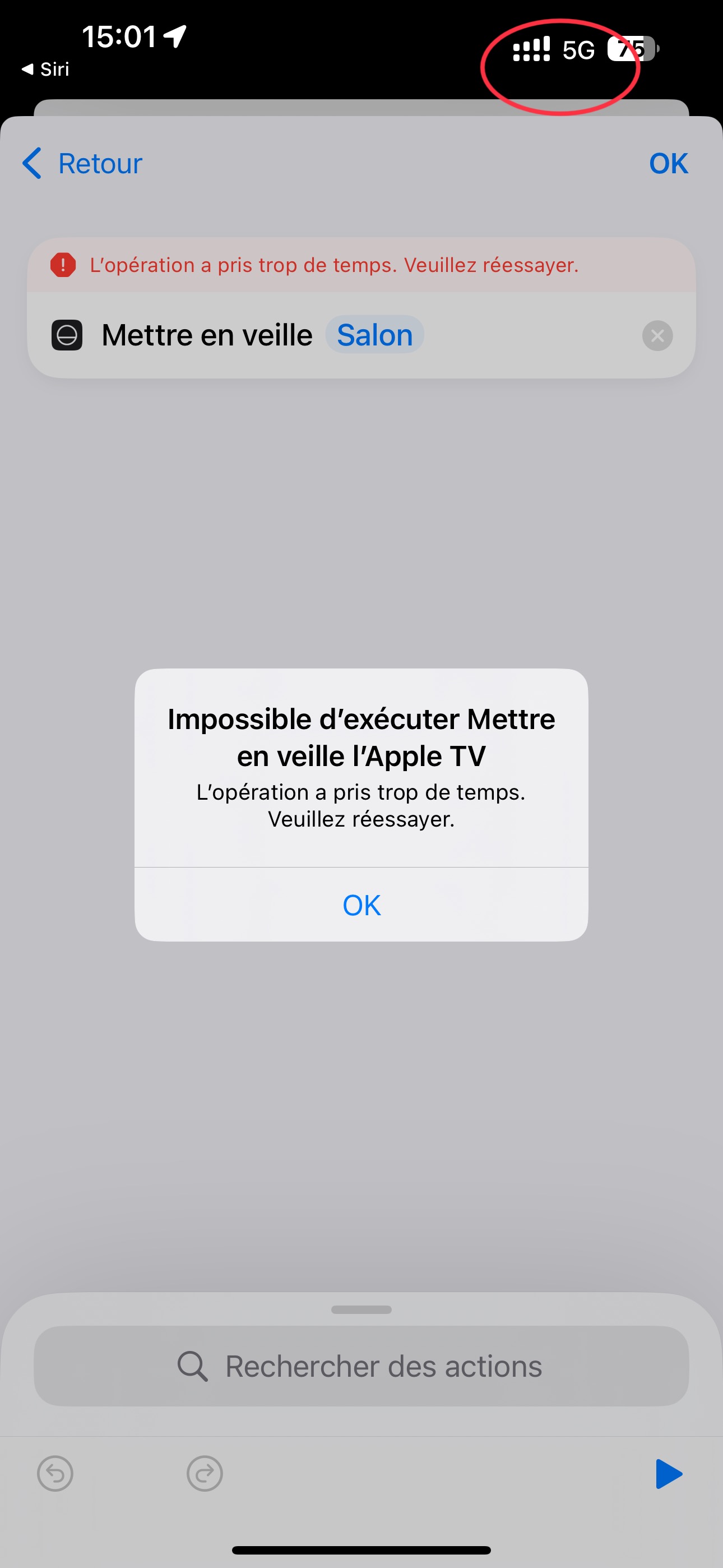Confirm with OK in the top bar
This screenshot has height=1568, width=723.
[x=668, y=163]
